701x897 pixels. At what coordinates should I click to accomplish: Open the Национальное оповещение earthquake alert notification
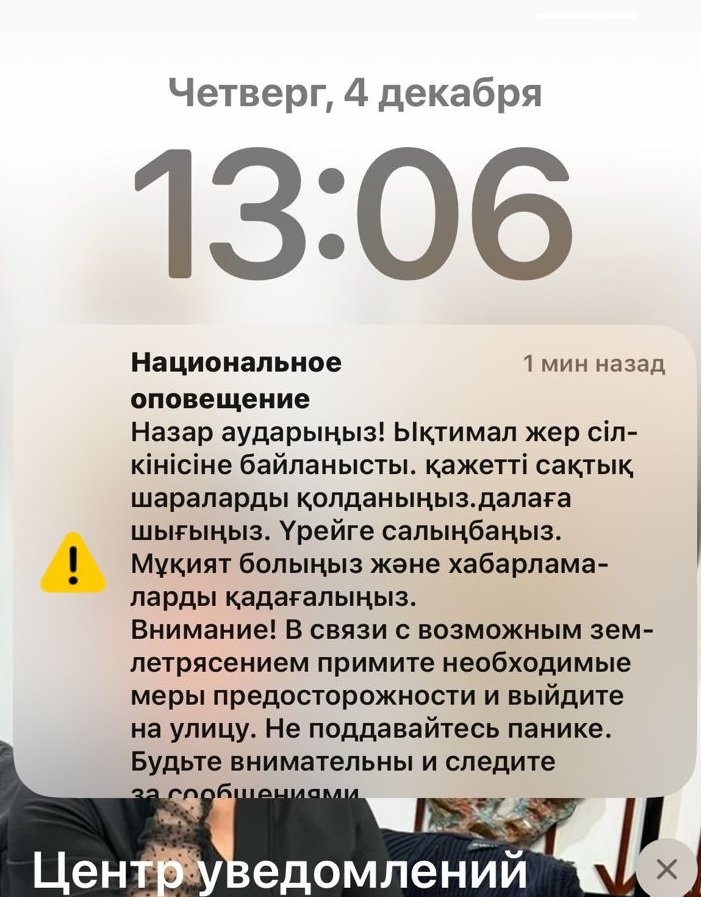click(x=355, y=560)
